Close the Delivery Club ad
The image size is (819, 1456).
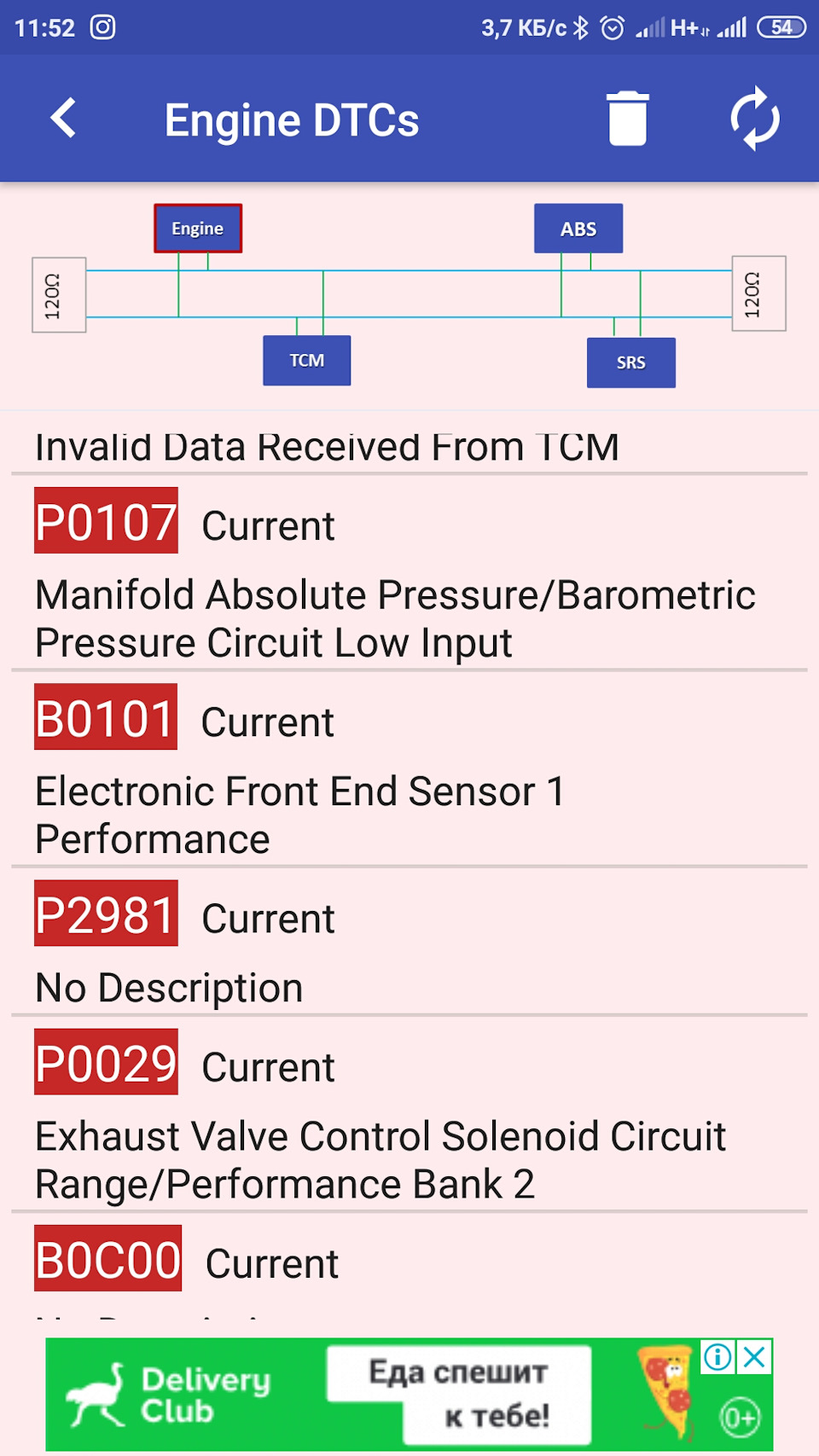[x=755, y=1356]
